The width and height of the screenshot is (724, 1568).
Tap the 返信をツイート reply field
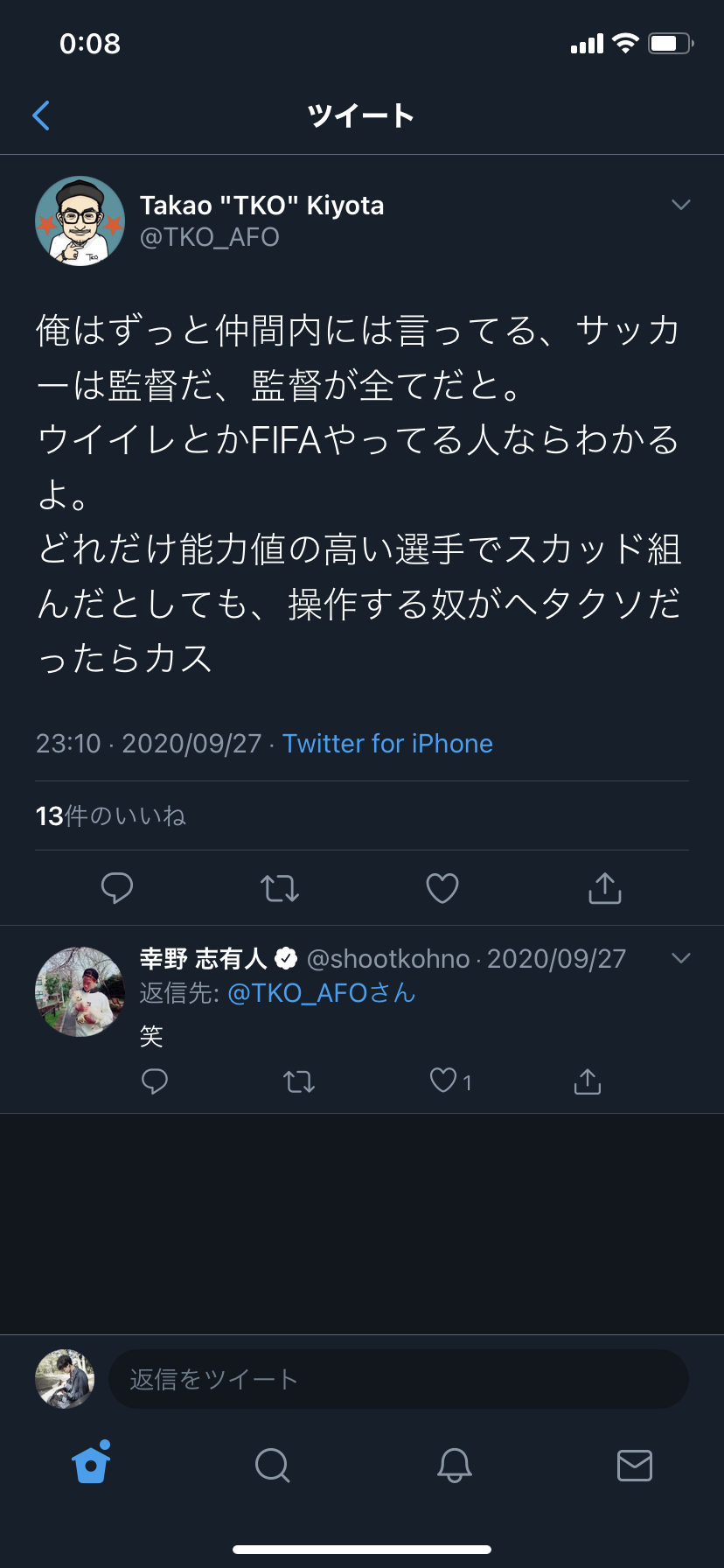(x=398, y=1379)
